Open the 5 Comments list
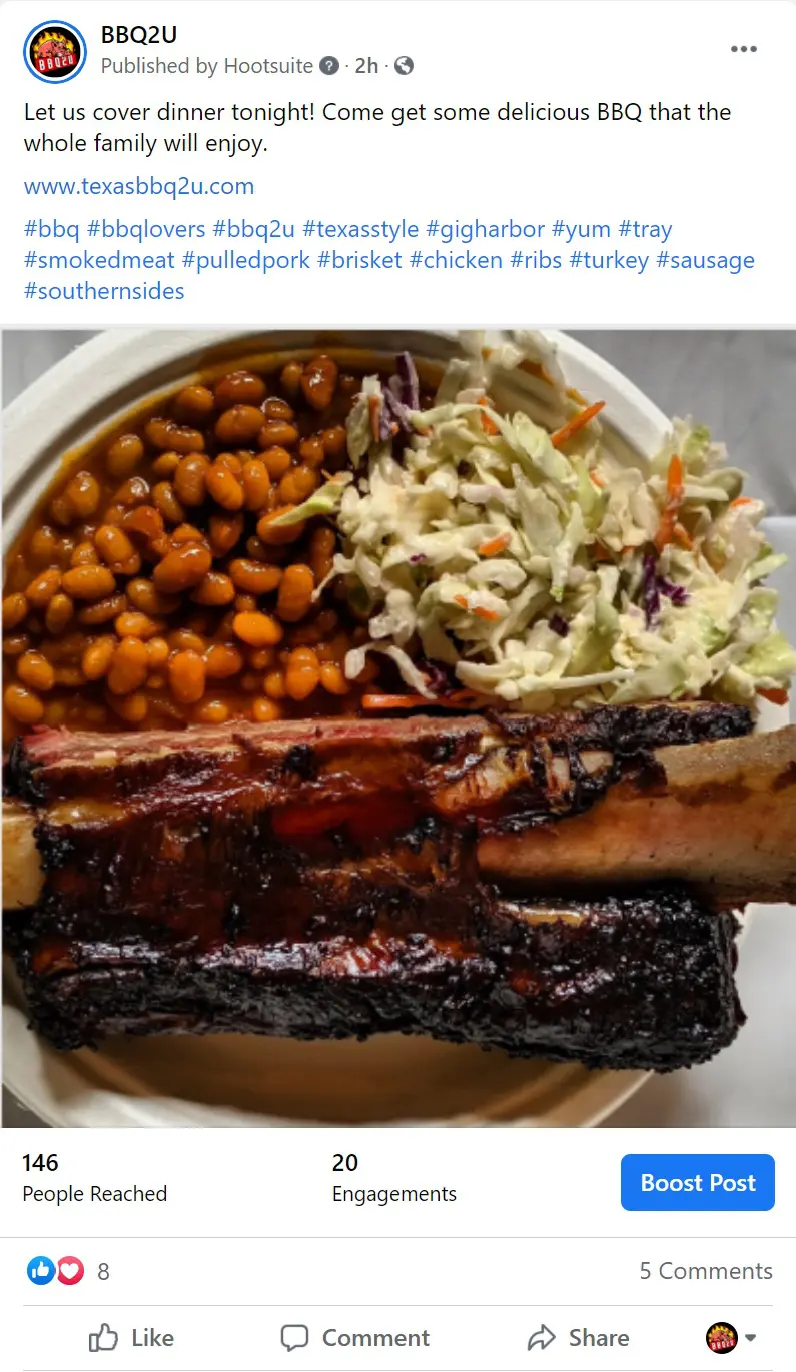 (x=705, y=1271)
